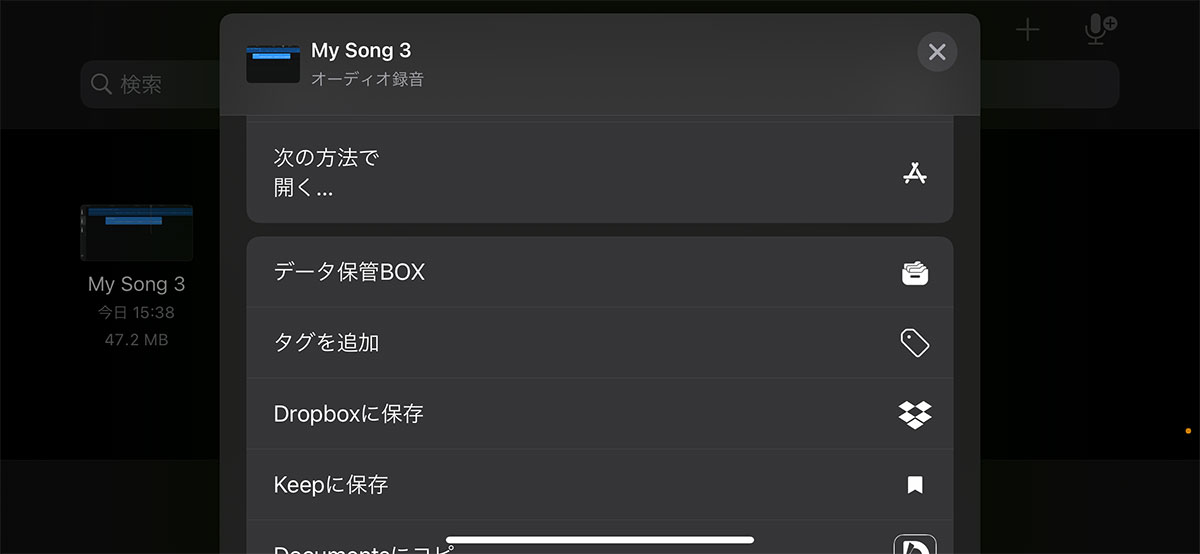The height and width of the screenshot is (554, 1200).
Task: Close the share sheet
Action: pos(936,52)
